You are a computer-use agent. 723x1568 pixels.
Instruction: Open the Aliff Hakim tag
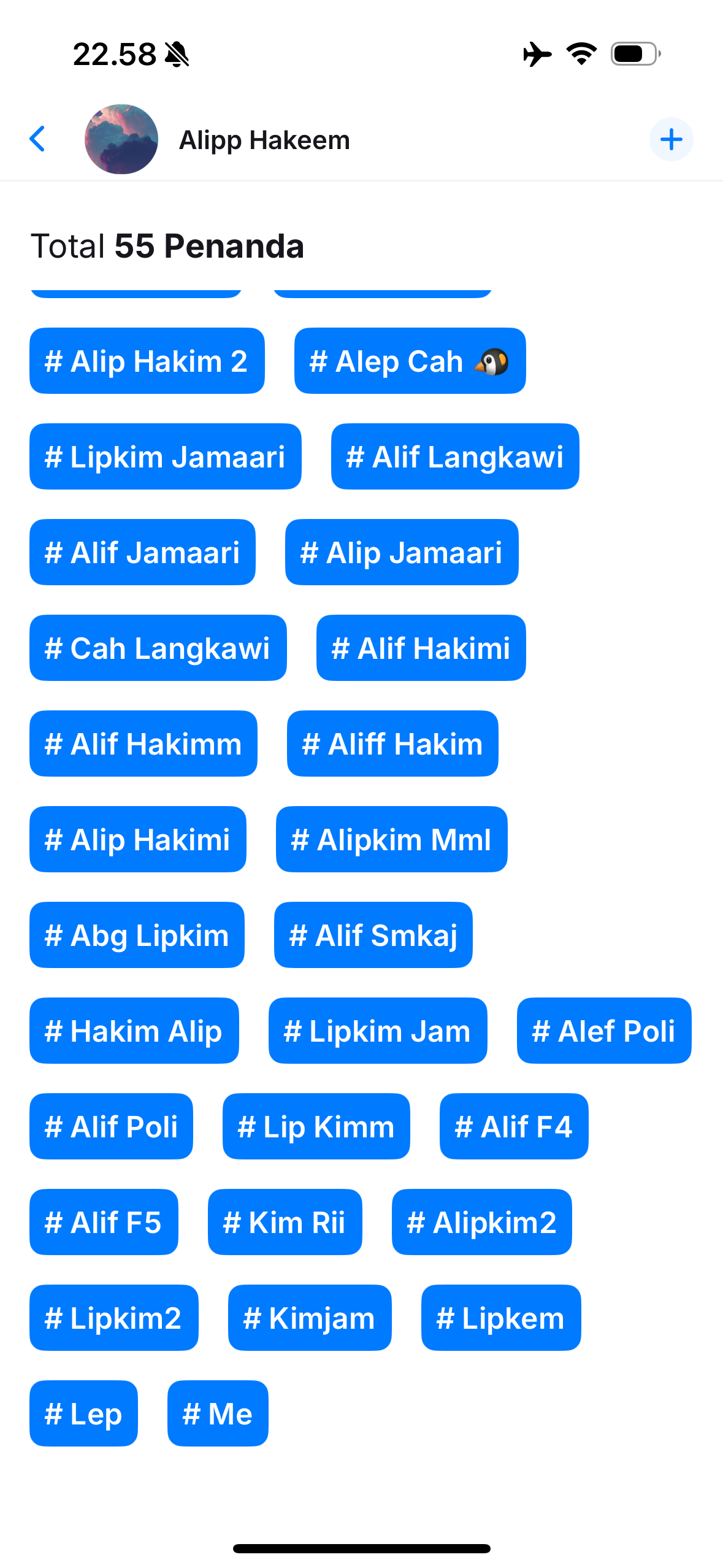[392, 744]
